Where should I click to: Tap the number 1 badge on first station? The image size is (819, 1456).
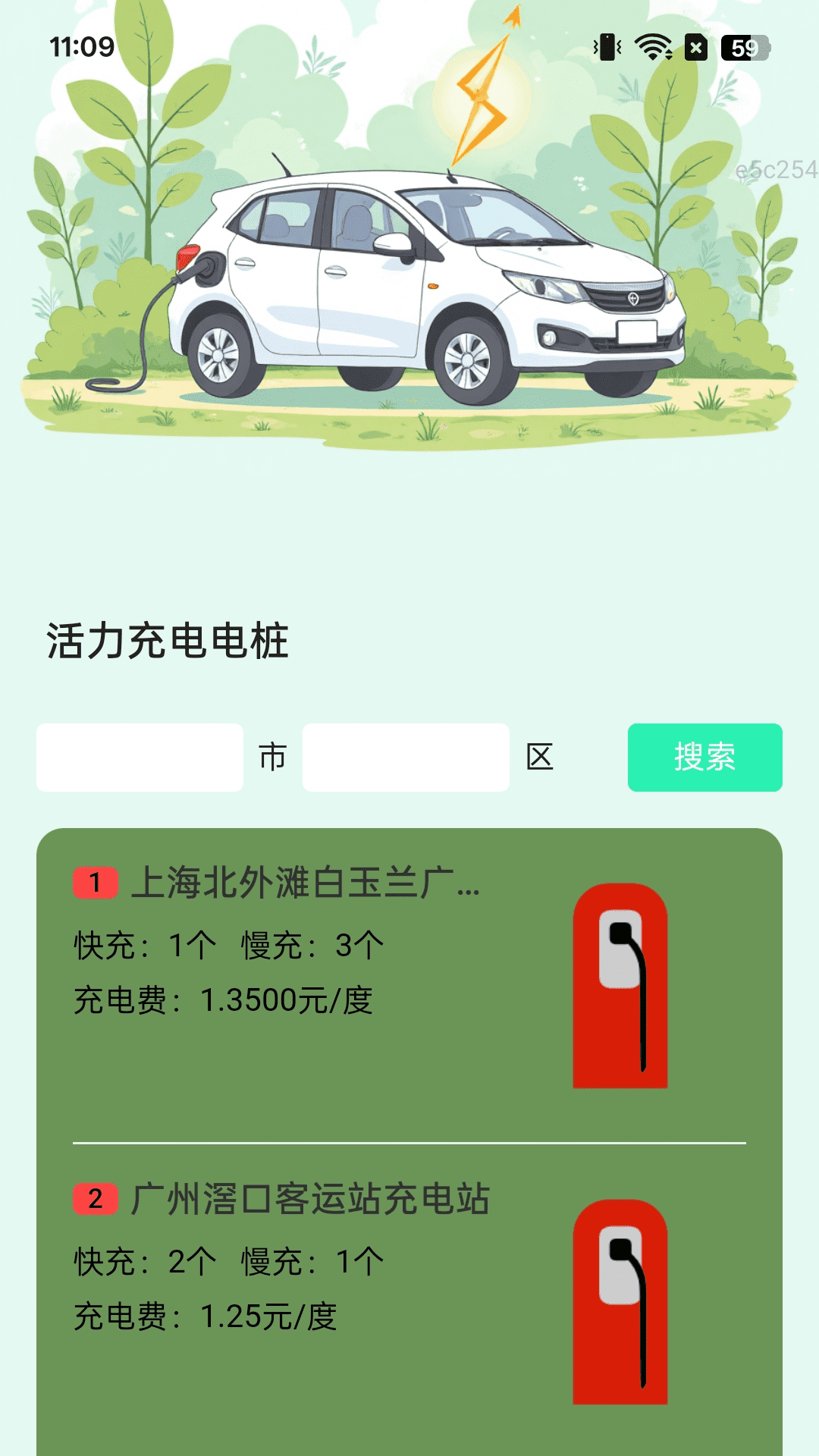(x=94, y=883)
